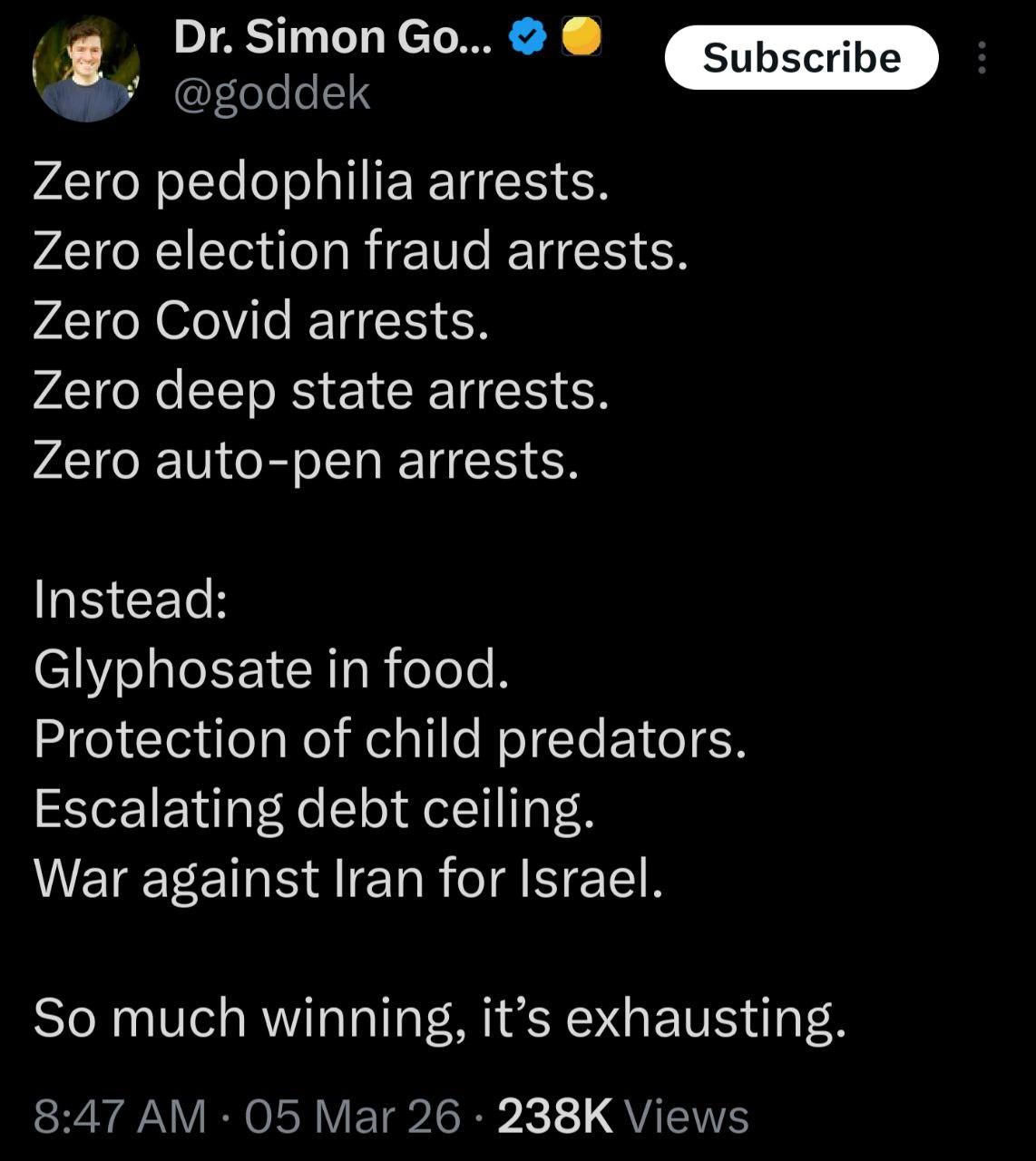This screenshot has height=1161, width=1036.
Task: Open the @goddek profile handle
Action: 271,93
